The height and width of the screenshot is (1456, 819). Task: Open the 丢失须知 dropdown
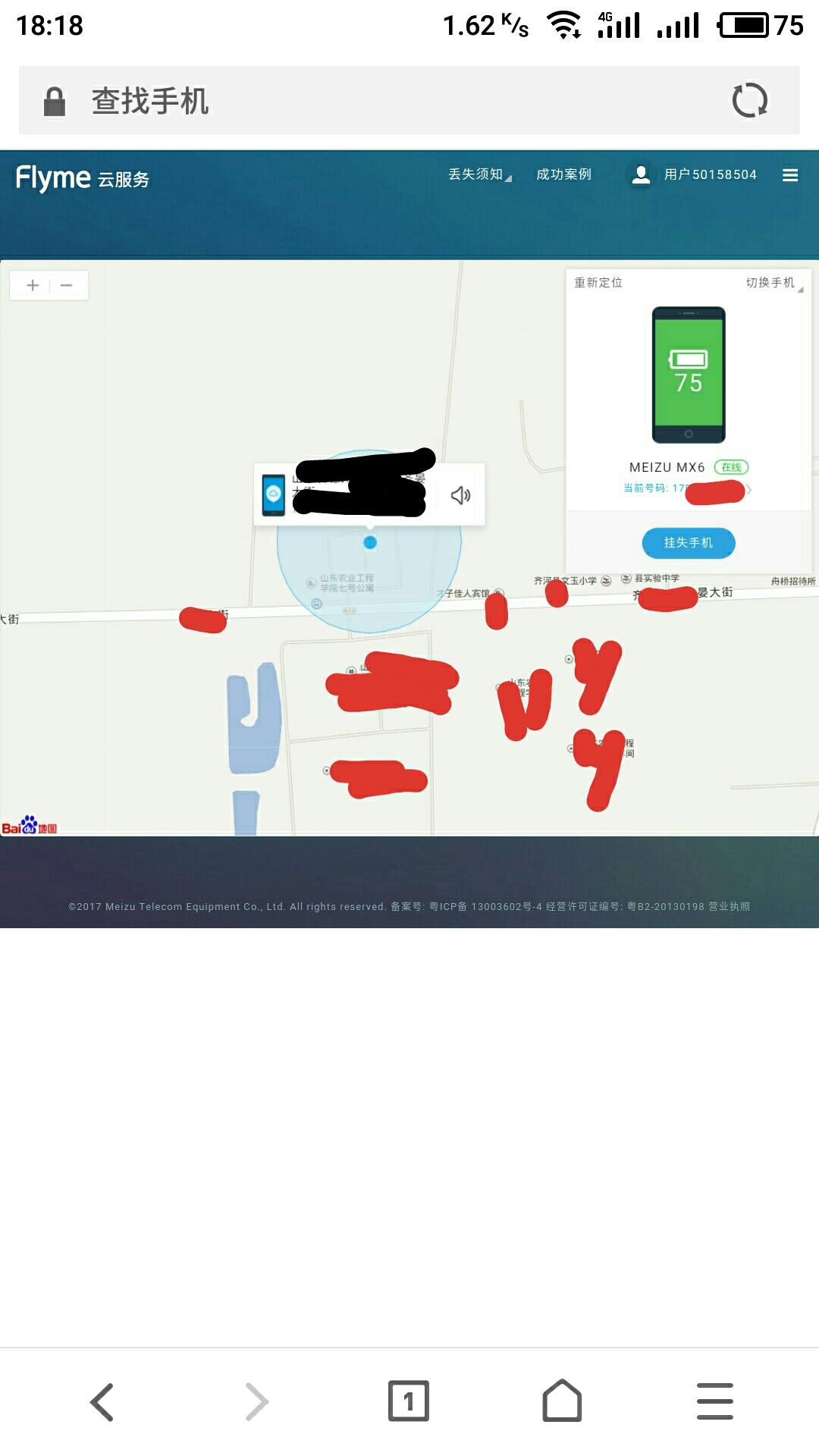click(479, 174)
